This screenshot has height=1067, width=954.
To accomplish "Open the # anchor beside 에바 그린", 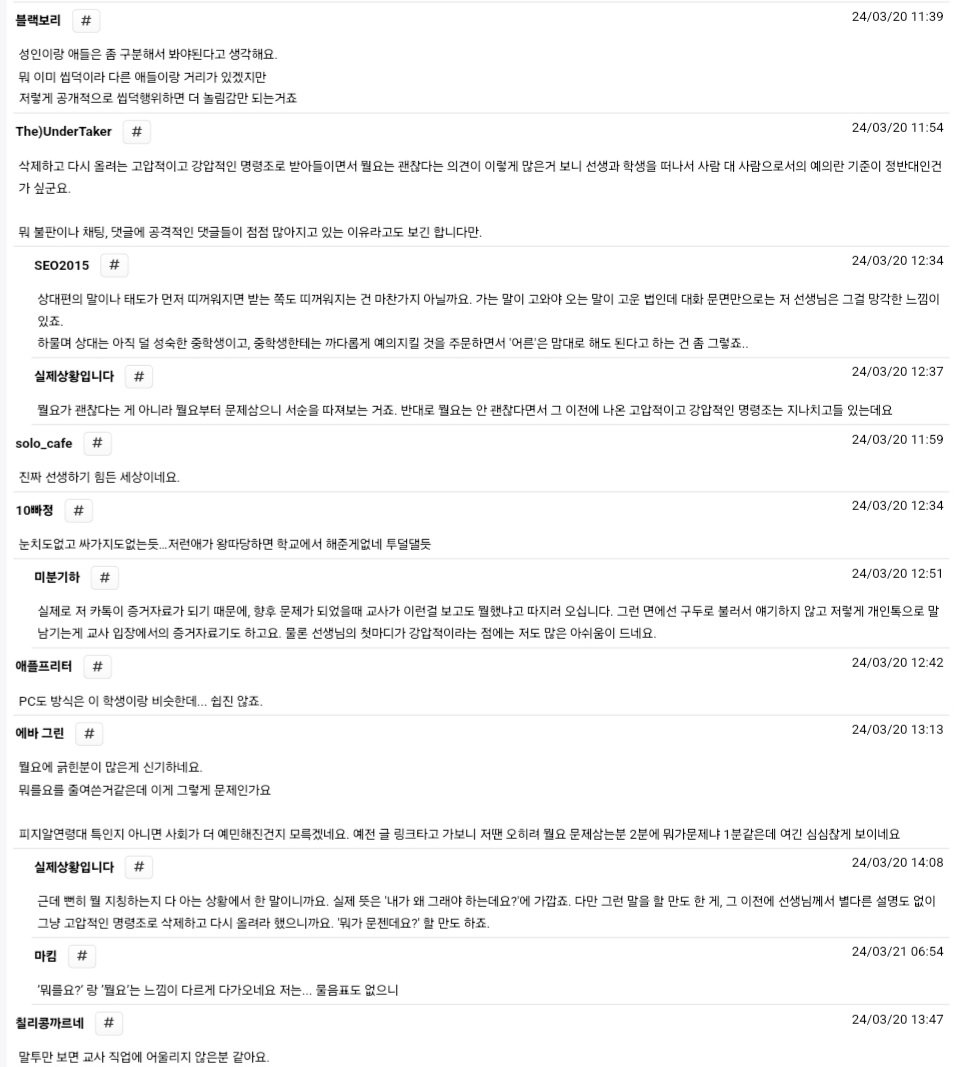I will click(89, 734).
